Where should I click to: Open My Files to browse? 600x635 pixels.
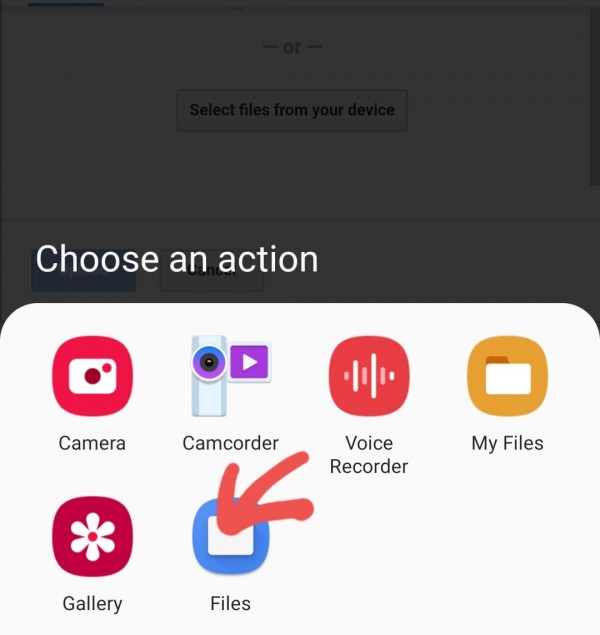507,376
